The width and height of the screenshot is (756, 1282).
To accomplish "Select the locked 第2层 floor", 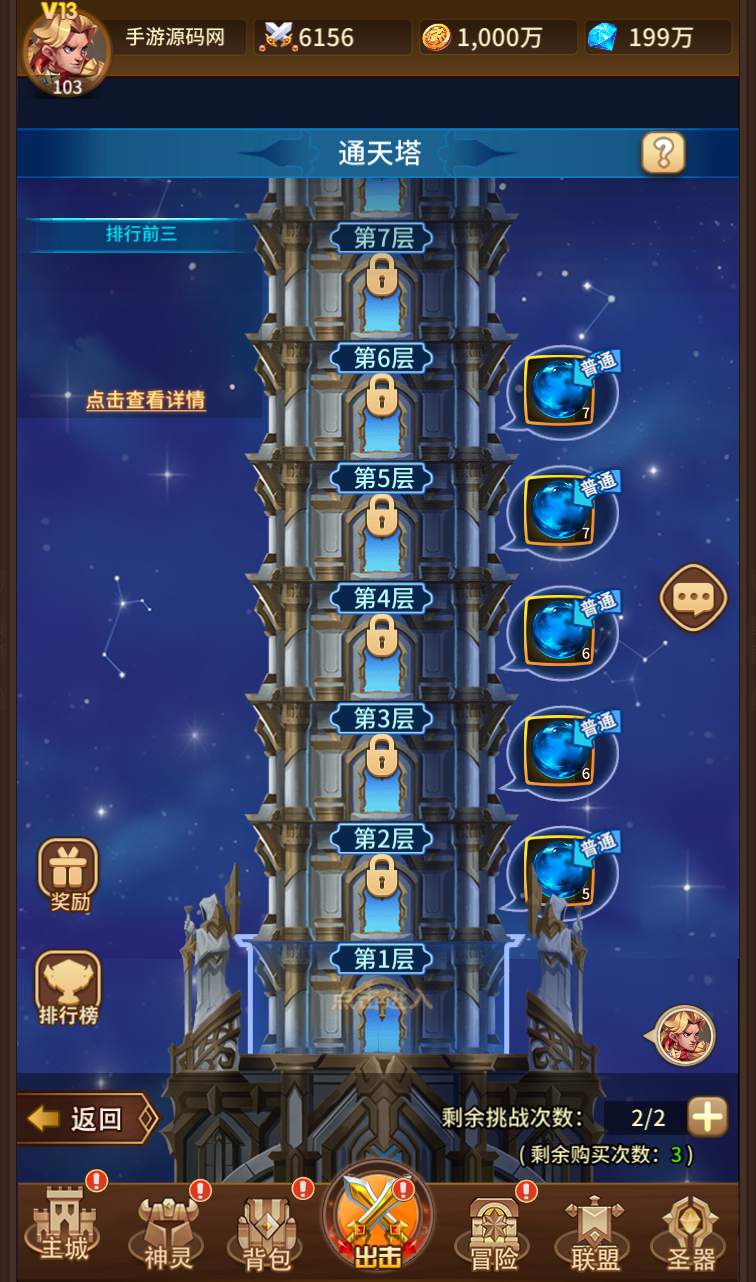I will coord(381,876).
